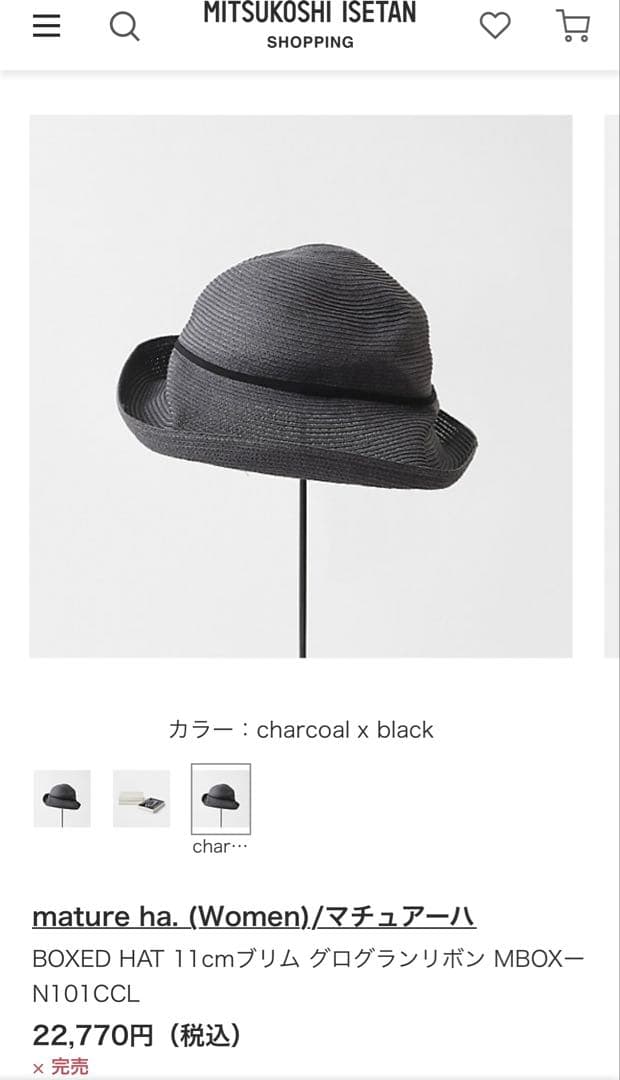The width and height of the screenshot is (620, 1080).
Task: Select the charcoal x black color thumbnail
Action: coord(221,798)
